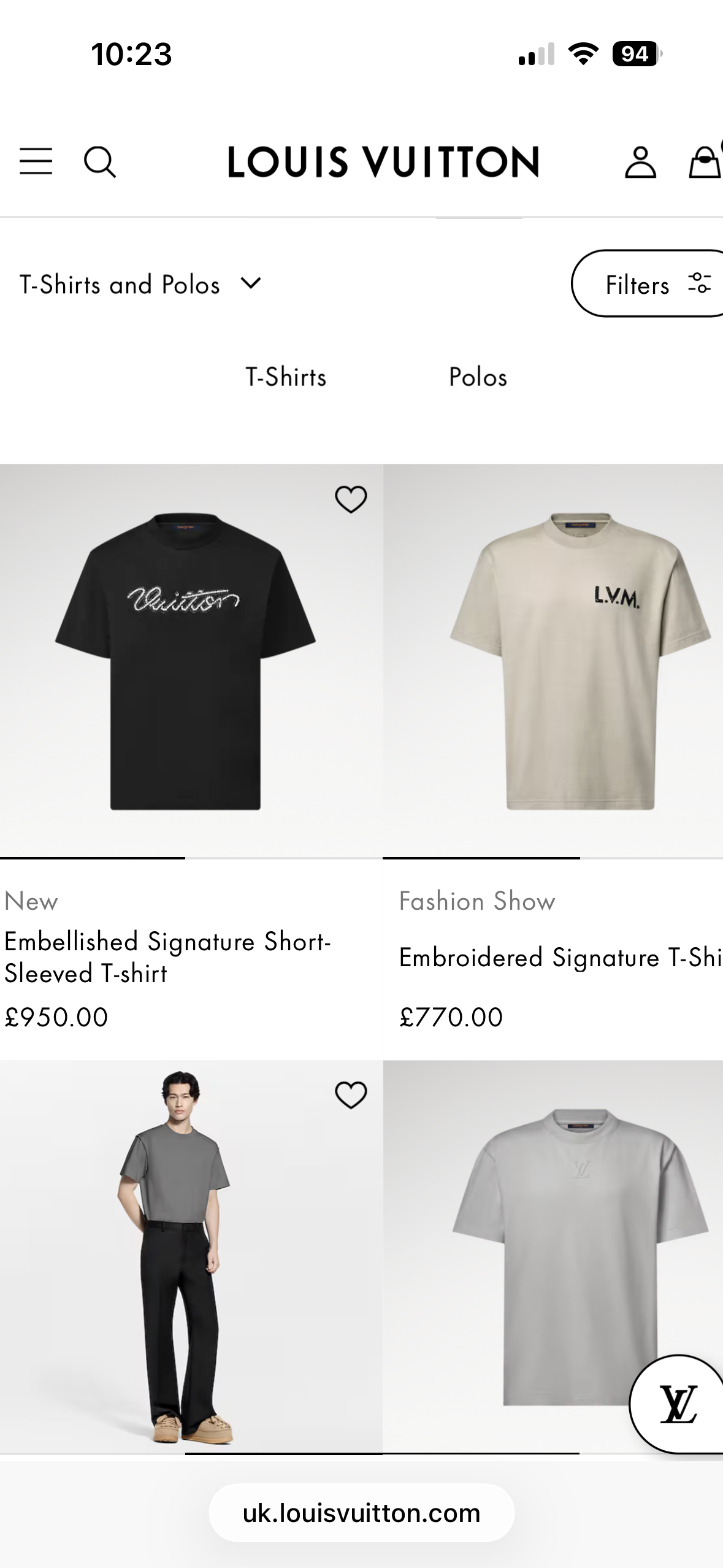The image size is (723, 1568).
Task: Add Embellished Signature T-shirt to wishlist
Action: pyautogui.click(x=351, y=499)
